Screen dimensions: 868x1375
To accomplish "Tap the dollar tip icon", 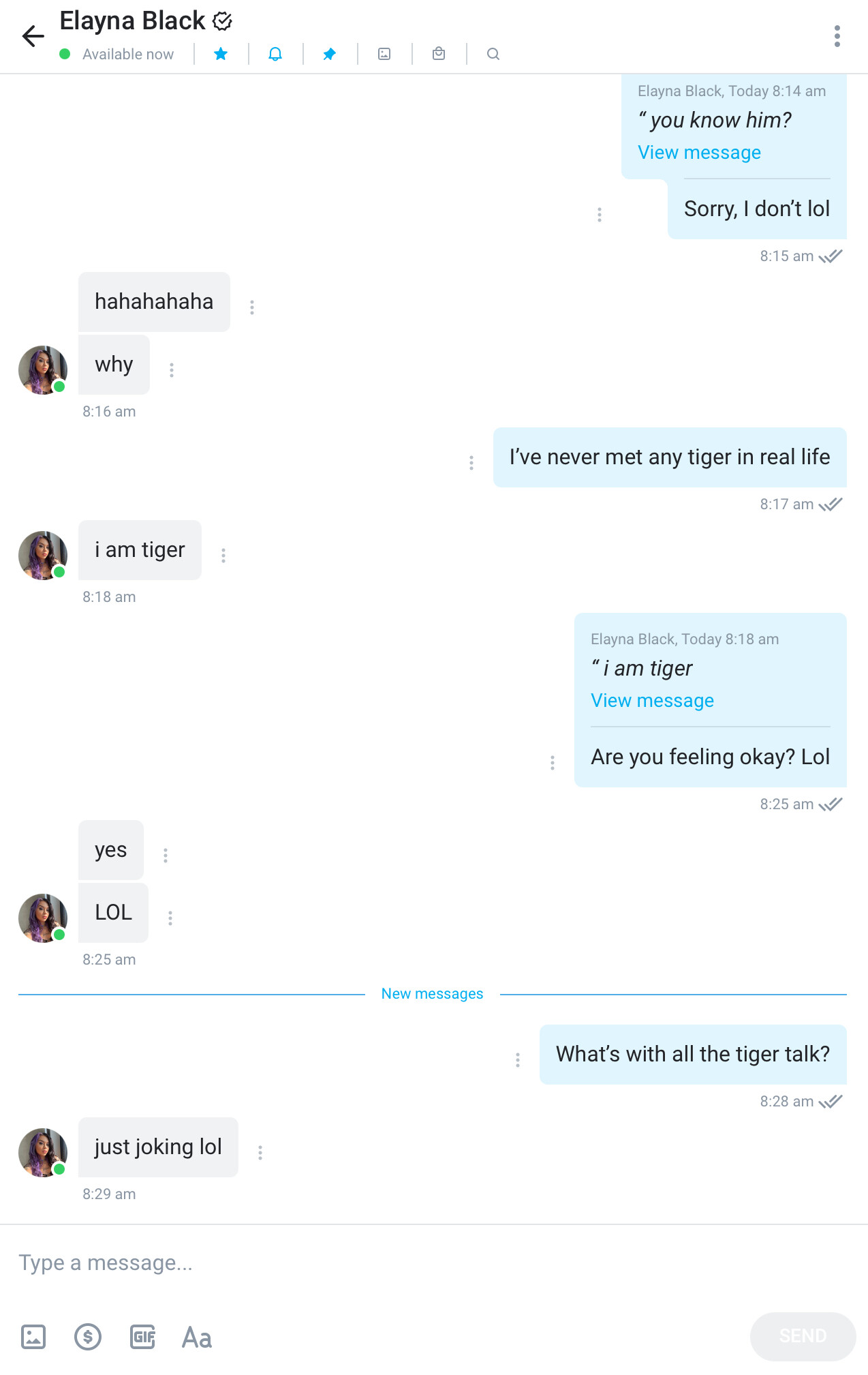I will (x=88, y=1337).
